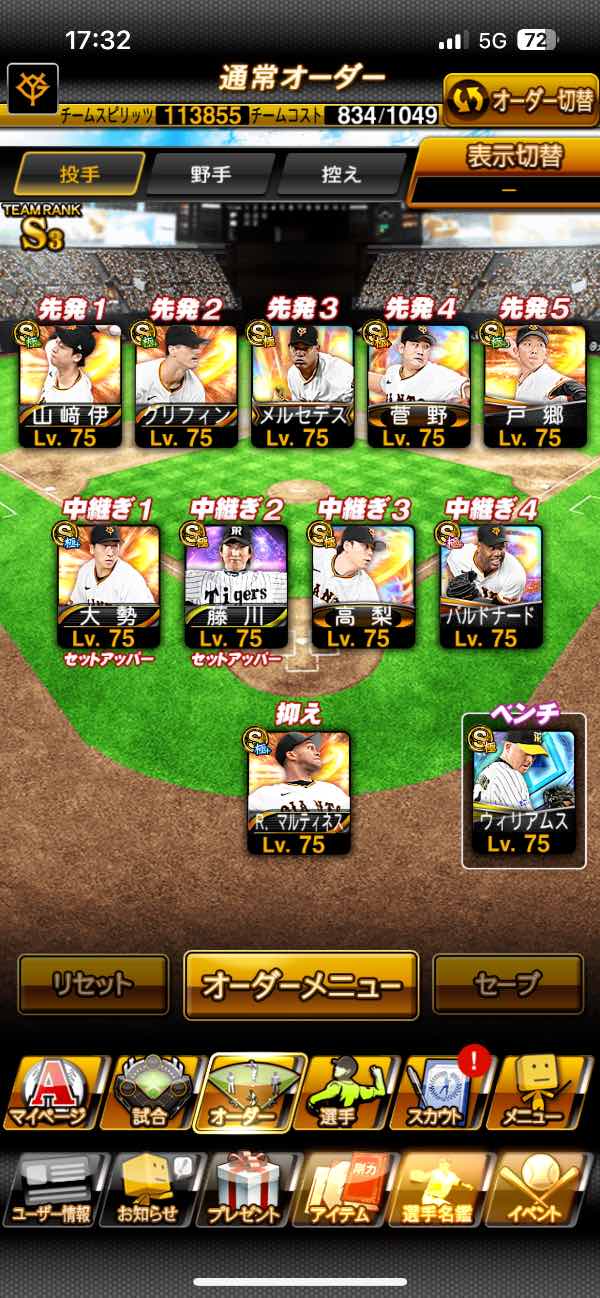The image size is (600, 1298).
Task: Open the 試合 section
Action: point(150,1092)
